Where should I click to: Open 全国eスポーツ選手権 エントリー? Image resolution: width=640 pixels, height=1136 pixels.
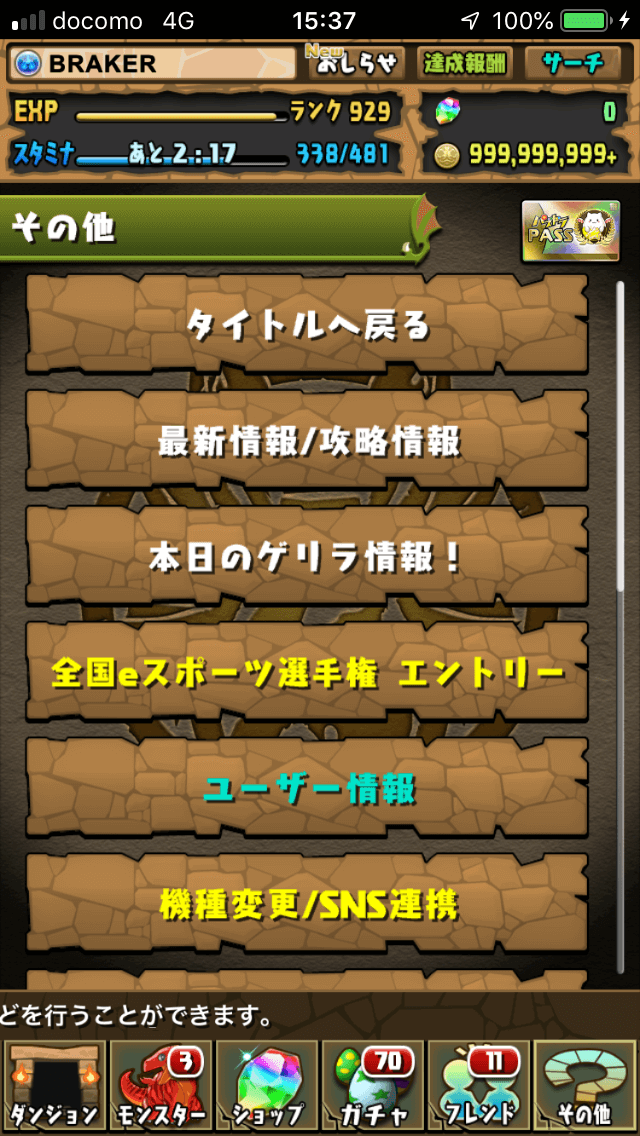click(306, 673)
